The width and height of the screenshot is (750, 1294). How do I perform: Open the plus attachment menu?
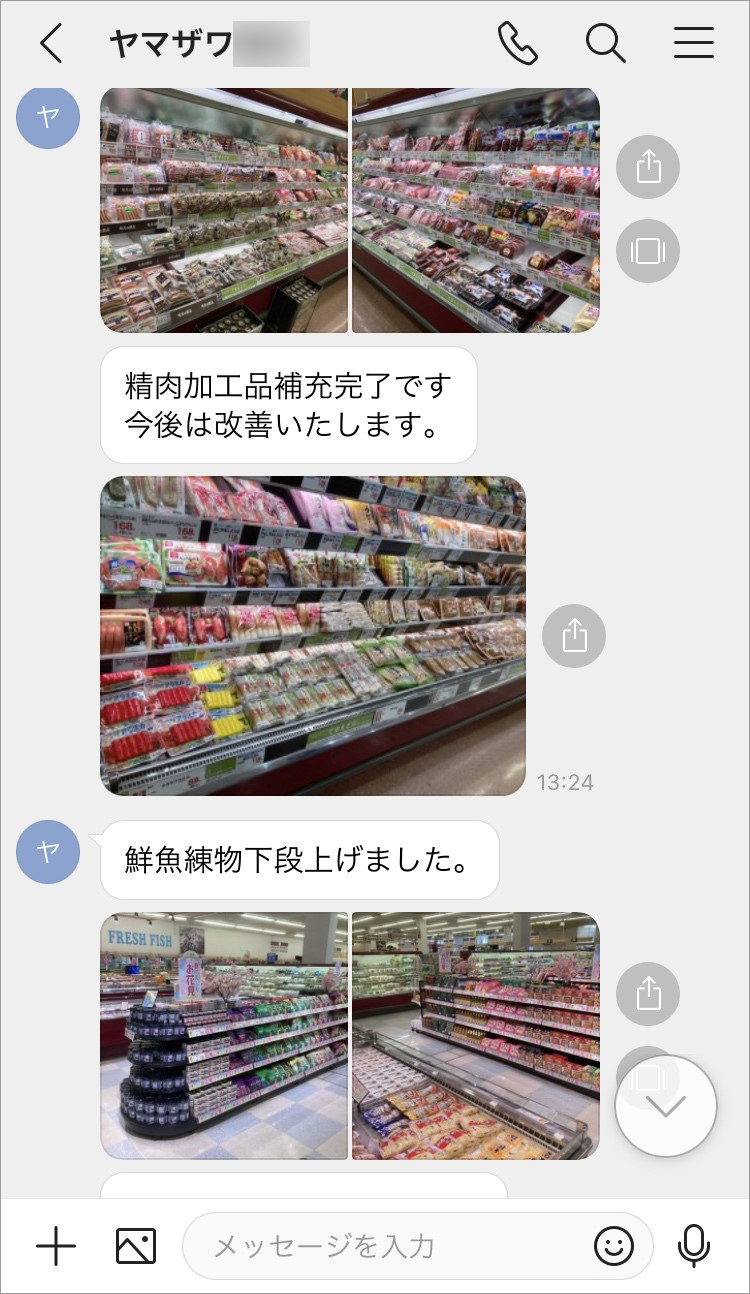56,1246
